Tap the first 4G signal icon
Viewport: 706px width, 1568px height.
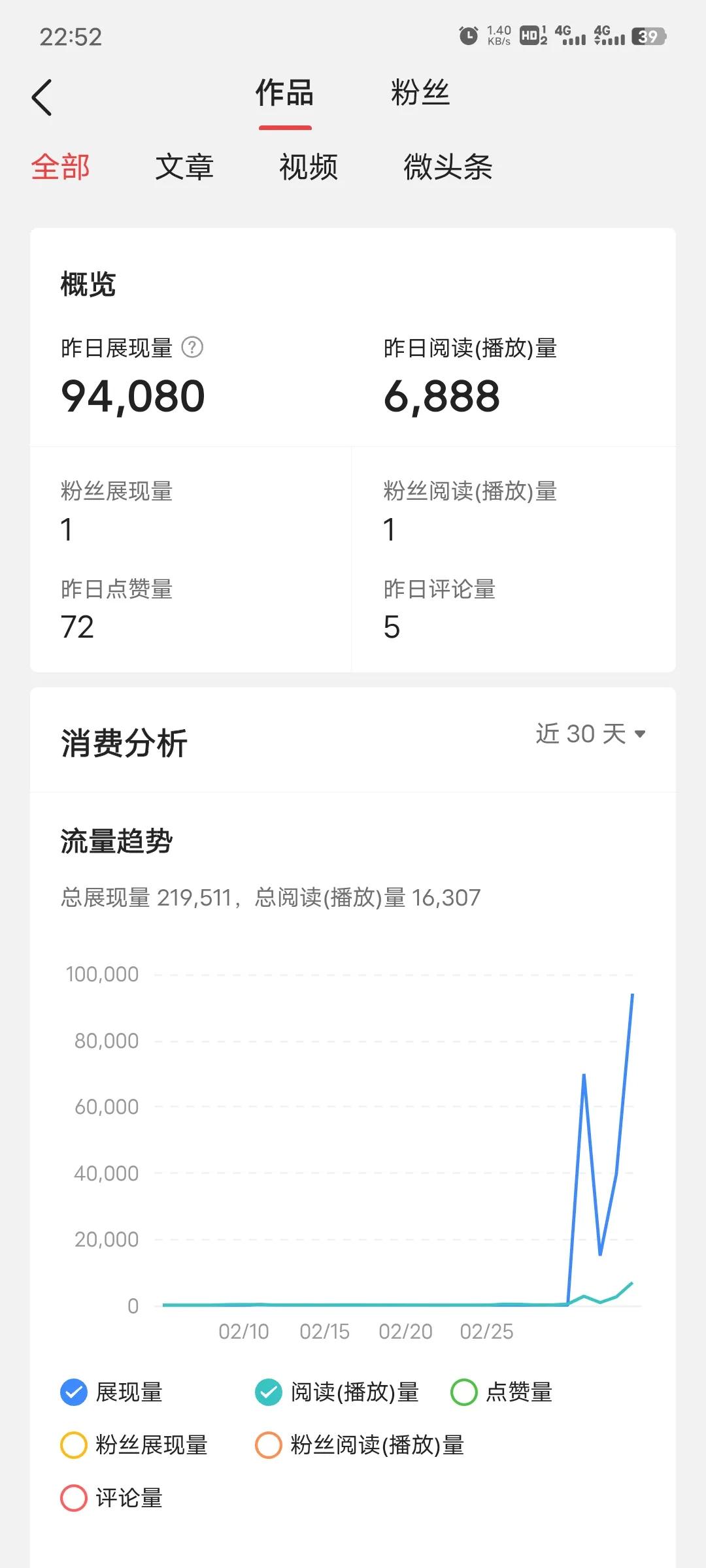coord(570,36)
